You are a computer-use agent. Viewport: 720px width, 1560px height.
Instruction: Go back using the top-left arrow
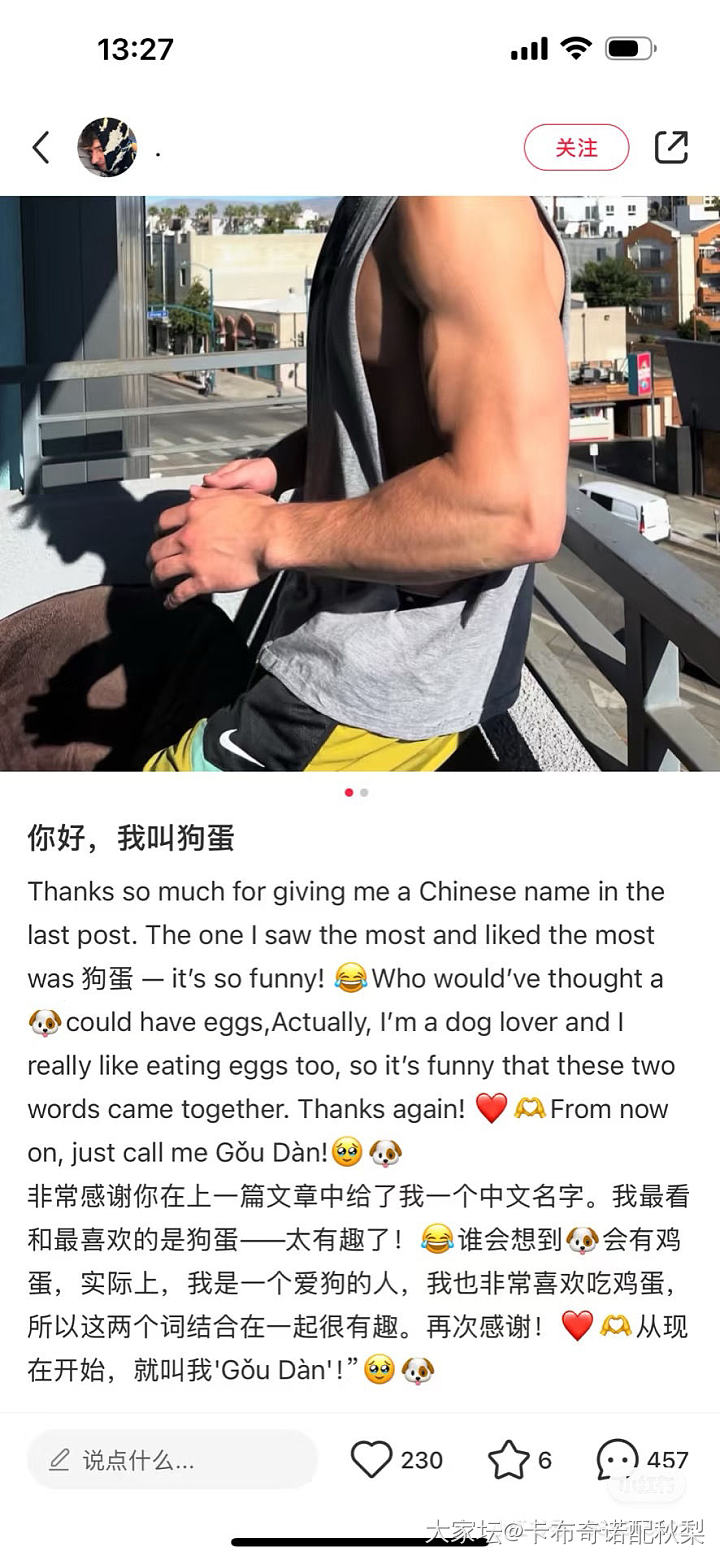[41, 148]
